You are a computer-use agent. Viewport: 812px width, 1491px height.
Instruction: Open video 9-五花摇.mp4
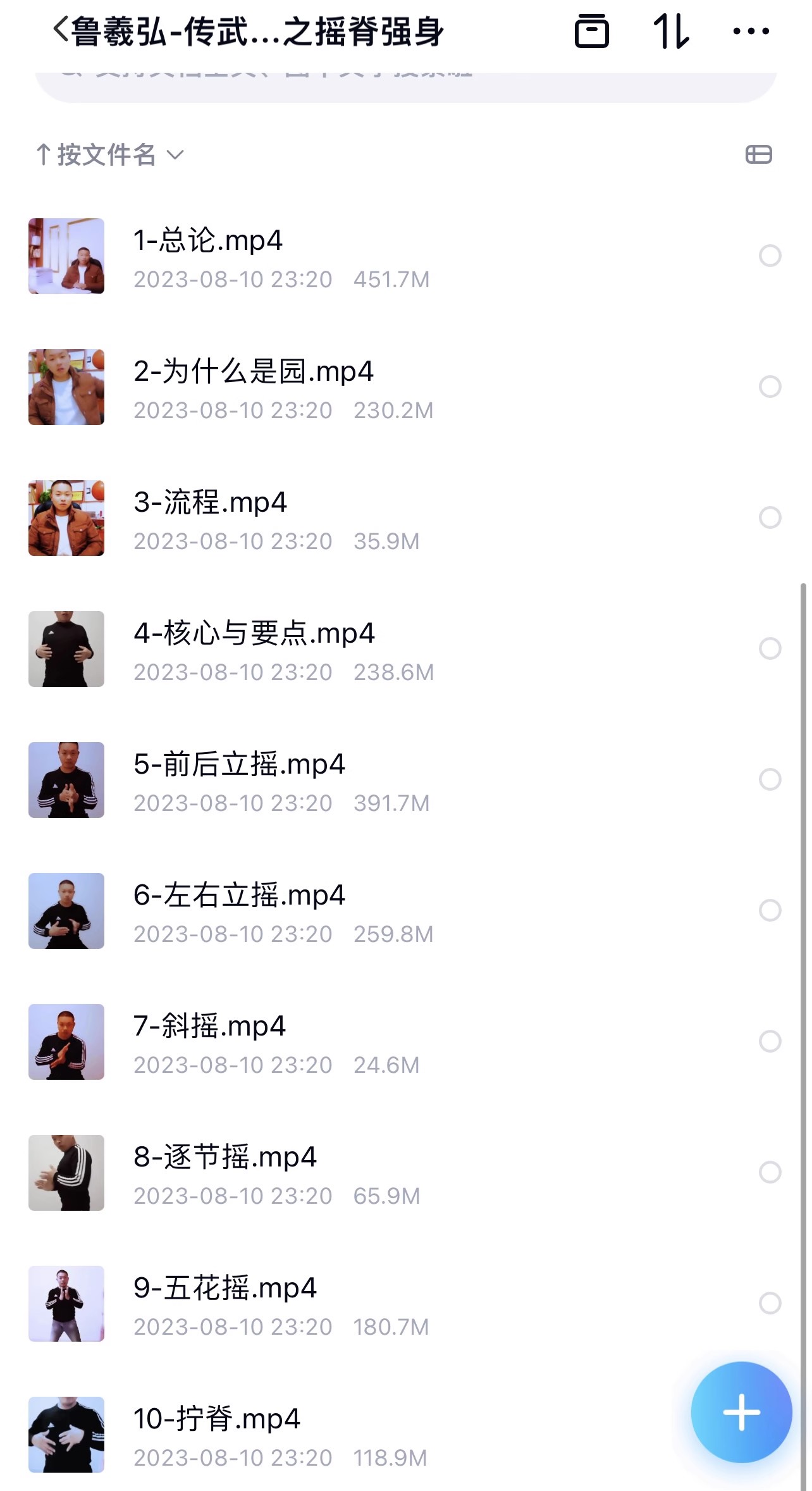(225, 1289)
